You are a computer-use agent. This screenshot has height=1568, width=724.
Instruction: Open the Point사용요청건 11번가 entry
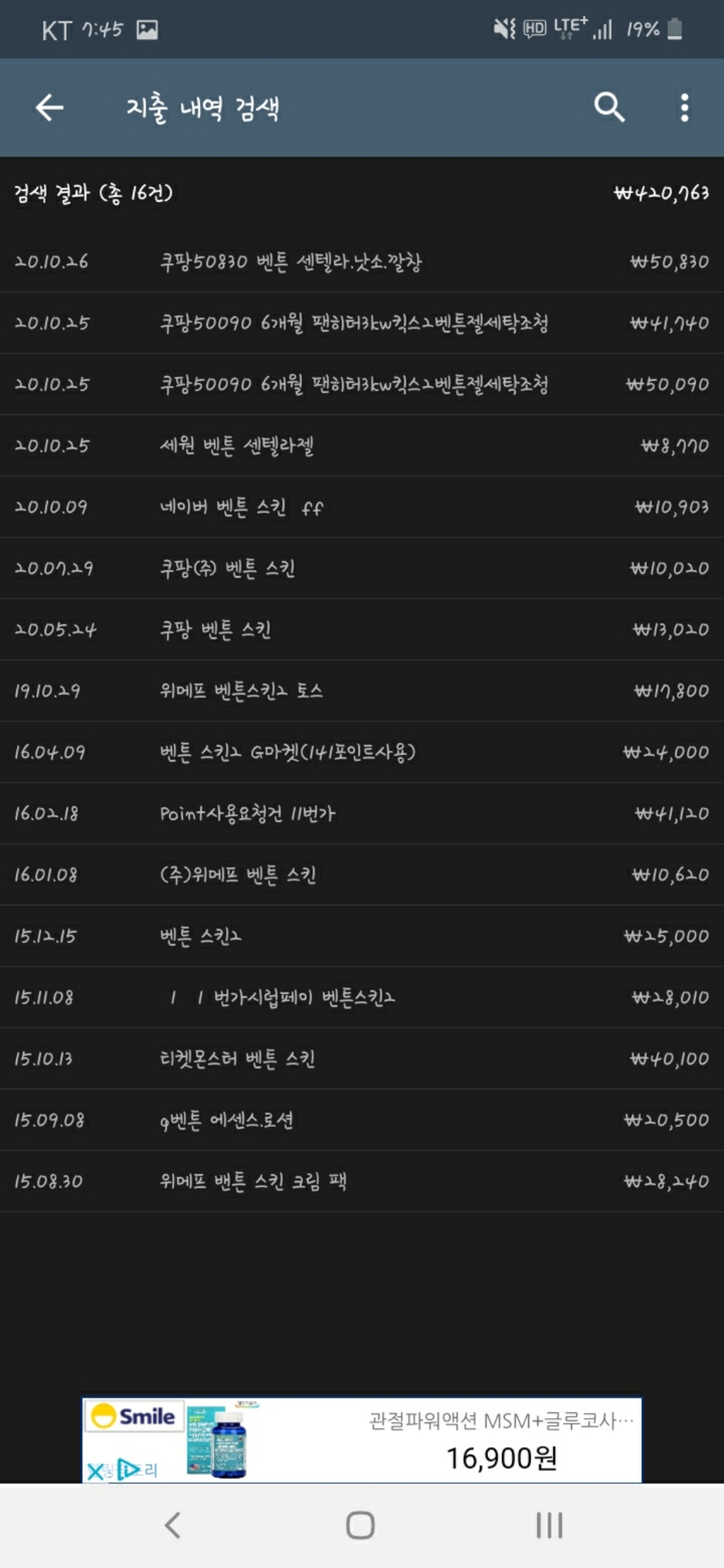pos(361,813)
